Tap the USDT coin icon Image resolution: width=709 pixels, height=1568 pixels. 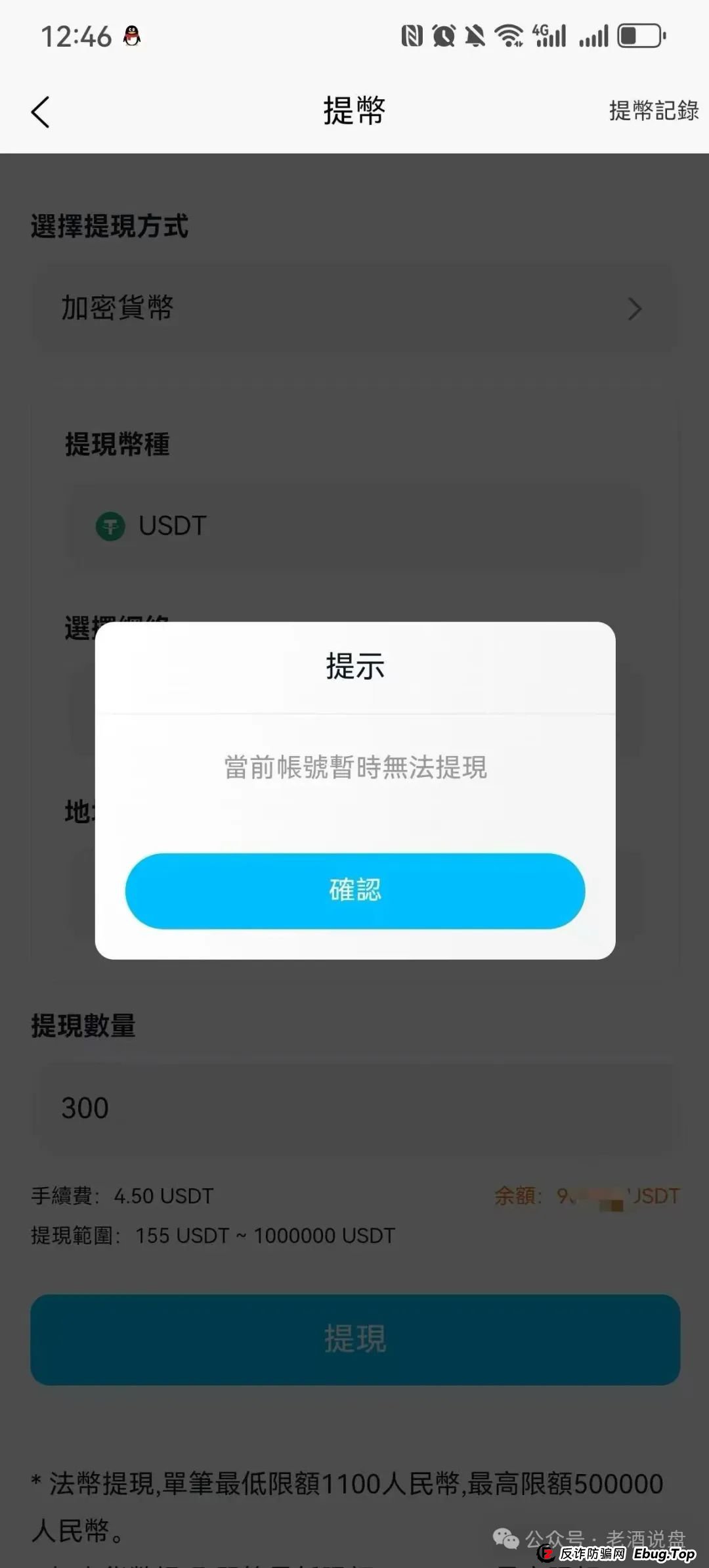[x=112, y=526]
